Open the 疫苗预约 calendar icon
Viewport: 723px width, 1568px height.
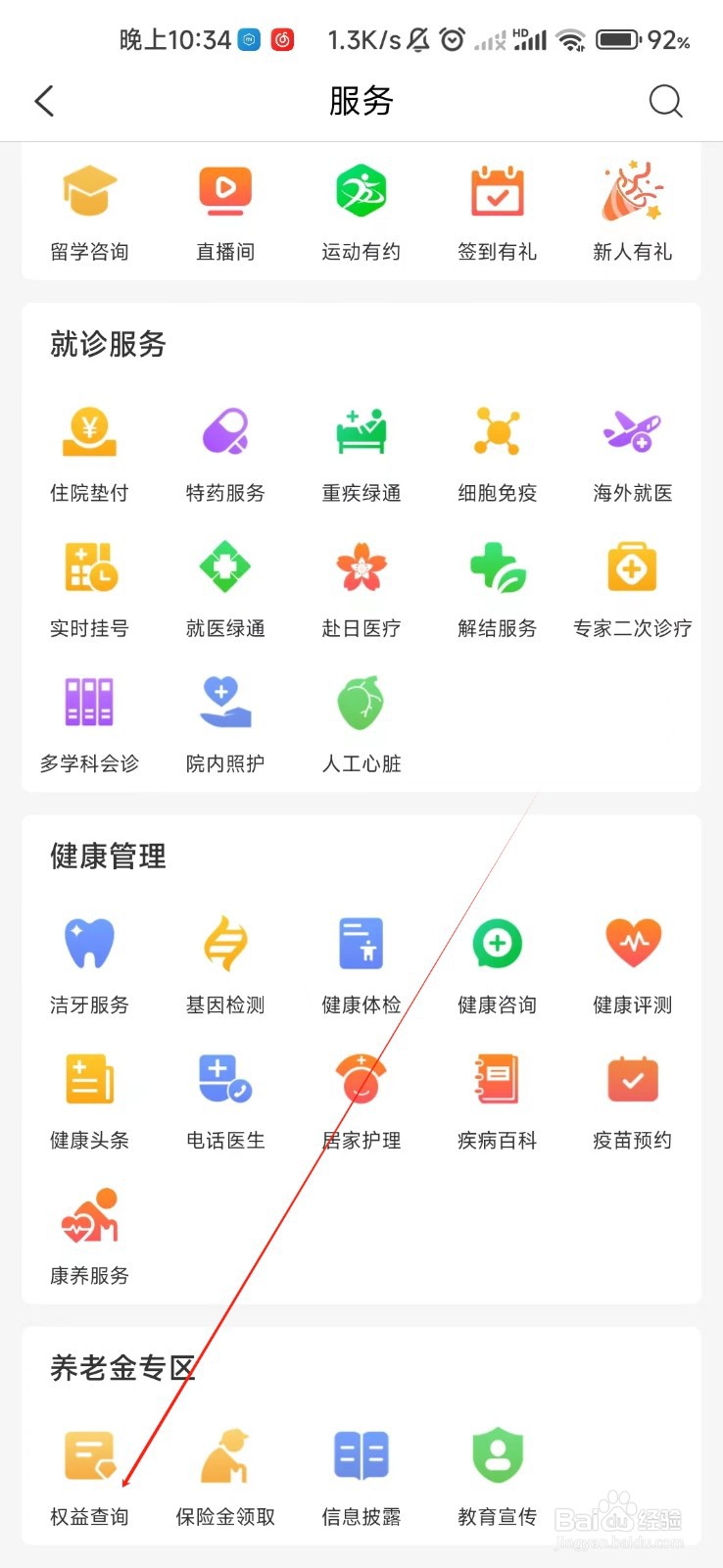[x=632, y=1078]
